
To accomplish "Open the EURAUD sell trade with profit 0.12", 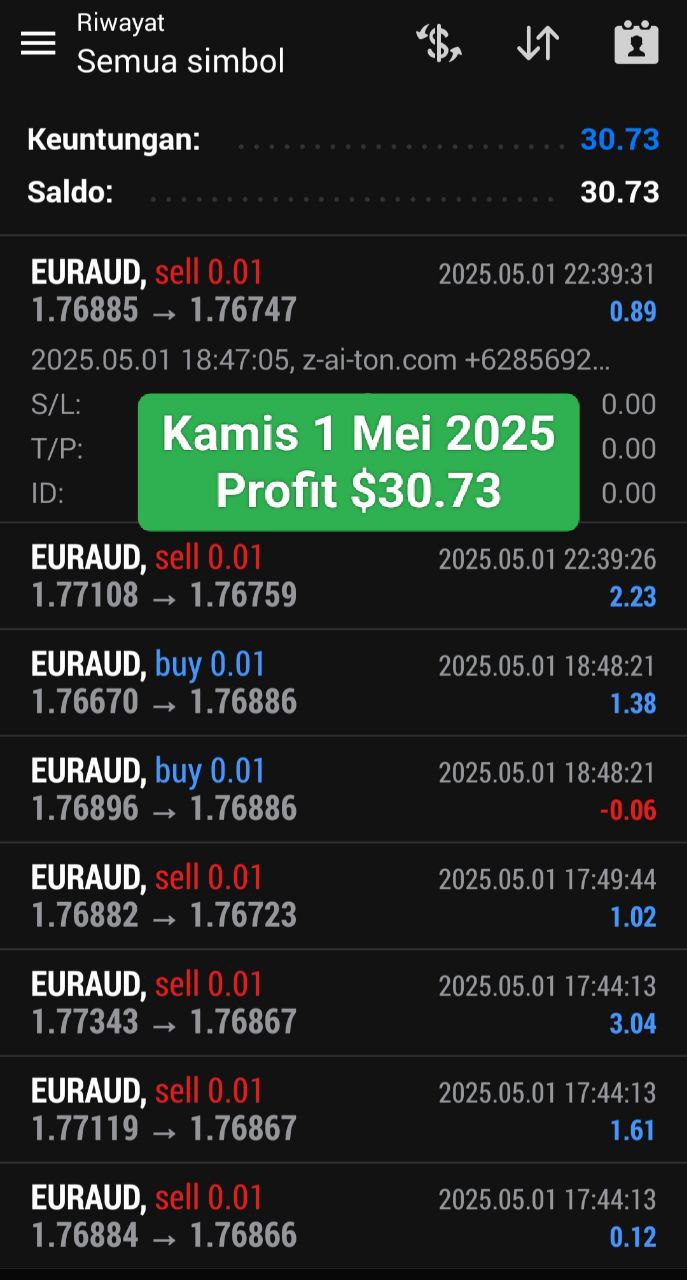I will (x=343, y=1217).
